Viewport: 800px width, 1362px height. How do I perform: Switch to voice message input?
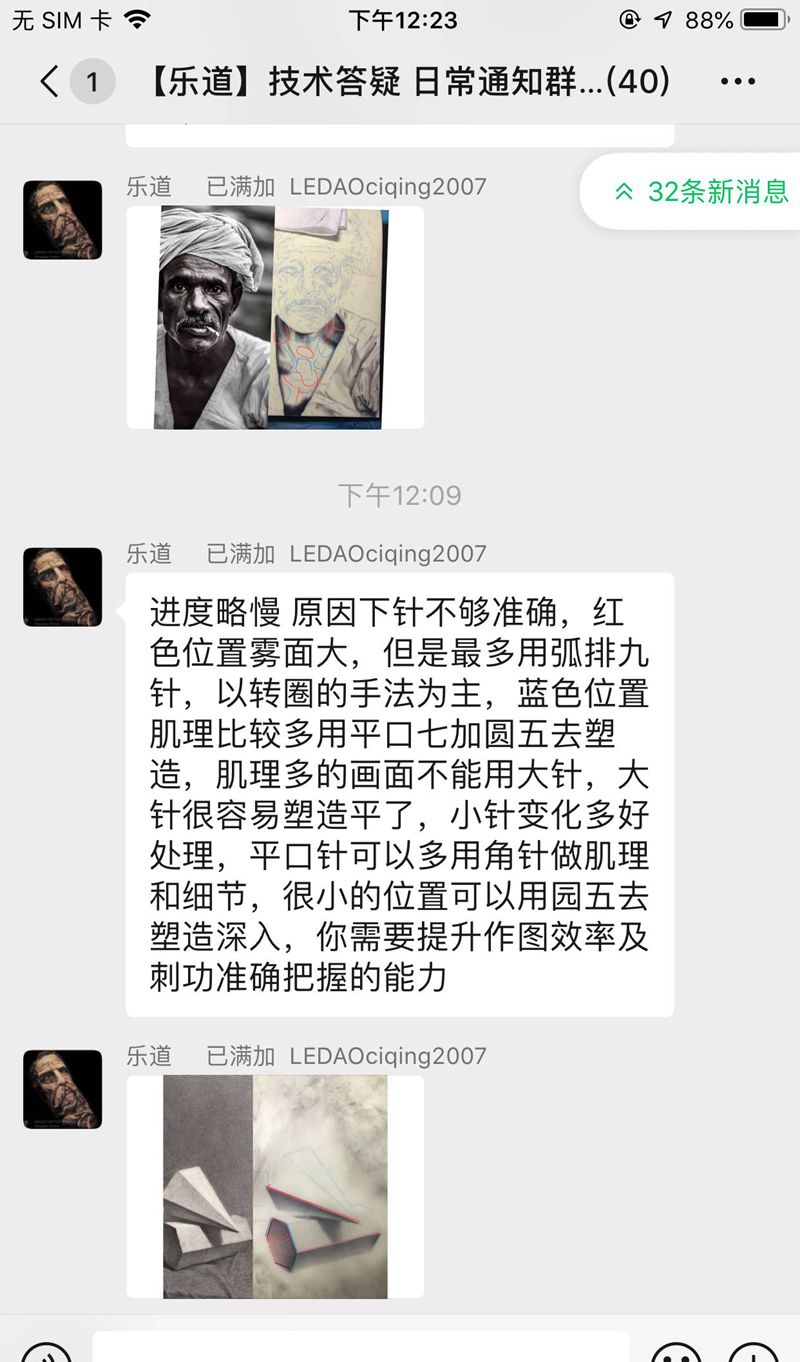click(46, 1352)
